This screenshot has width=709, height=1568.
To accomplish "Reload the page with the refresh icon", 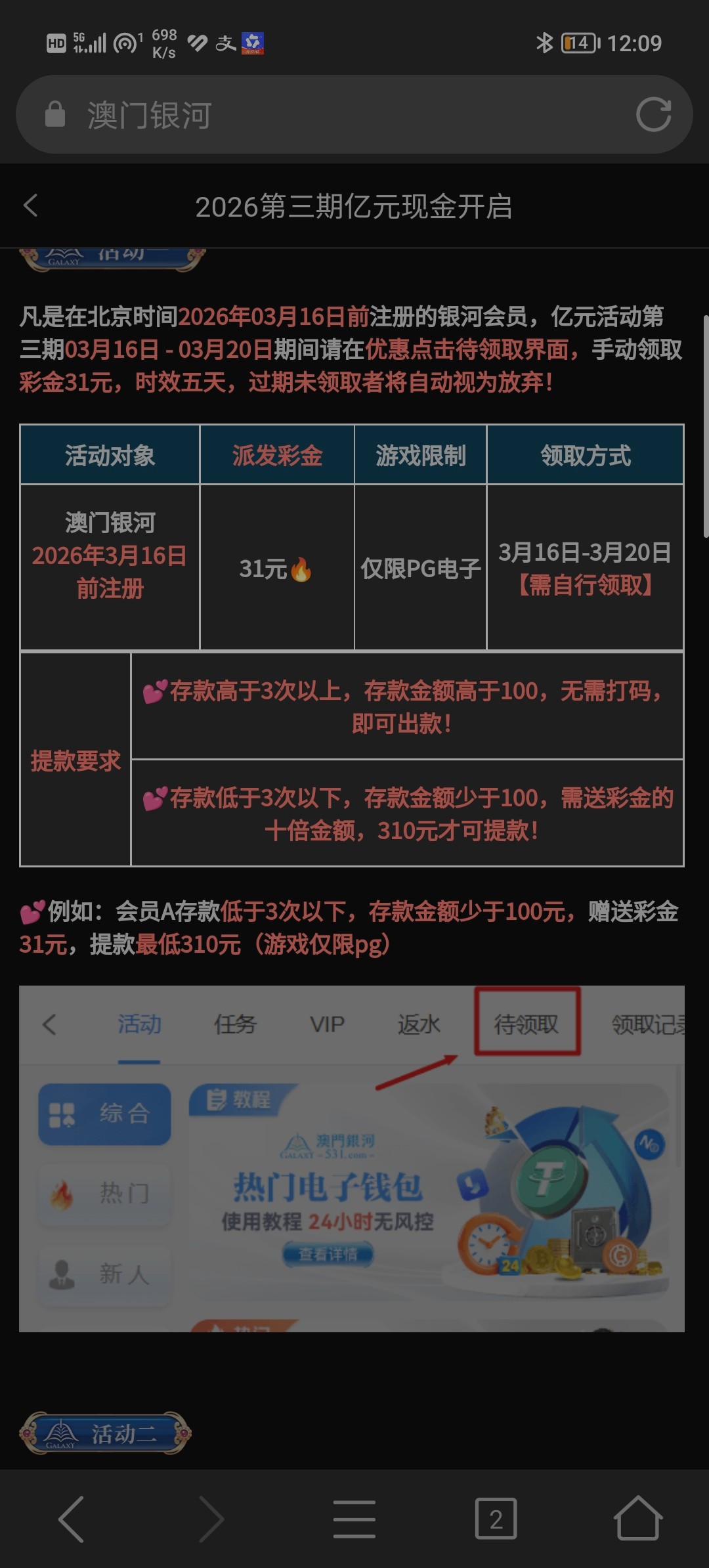I will pyautogui.click(x=653, y=115).
